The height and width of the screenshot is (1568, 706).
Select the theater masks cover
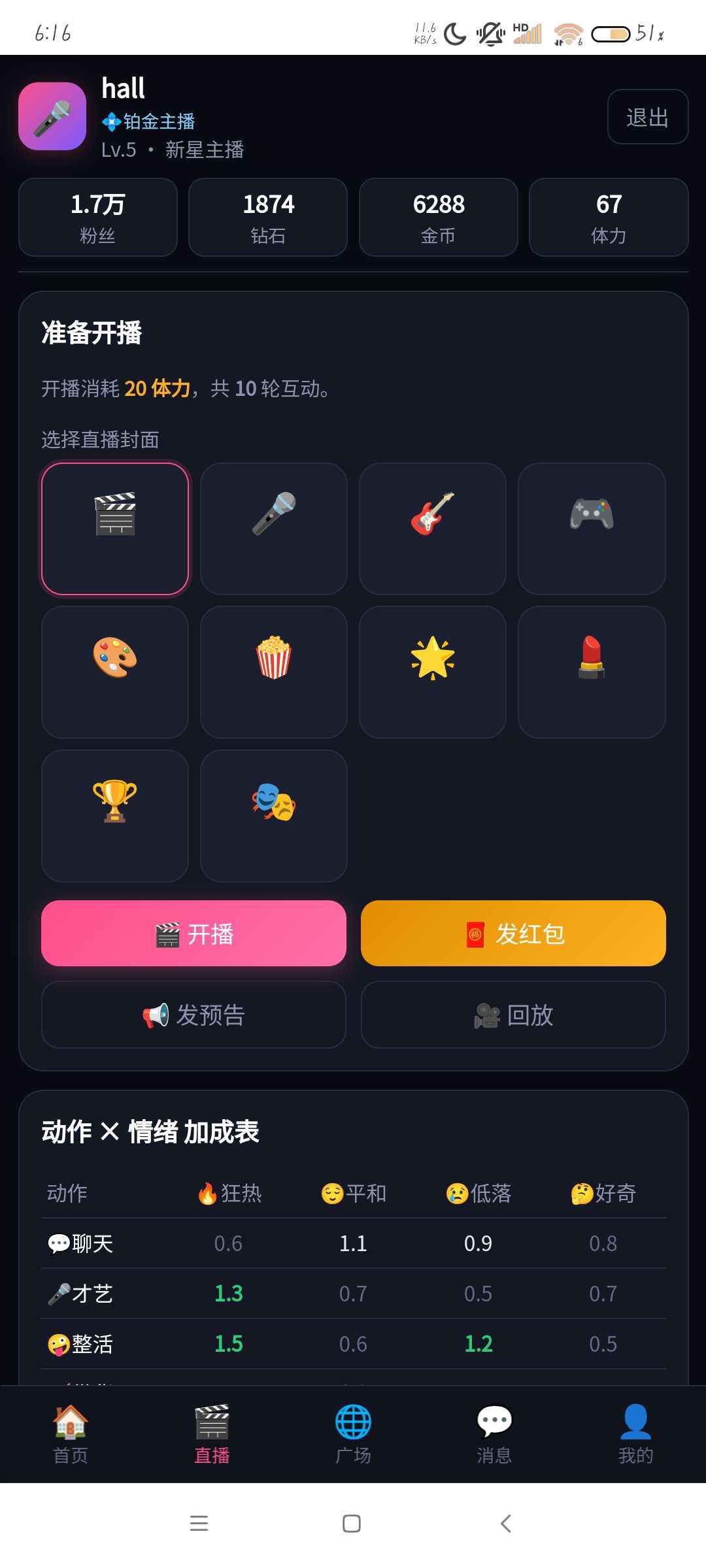coord(273,816)
